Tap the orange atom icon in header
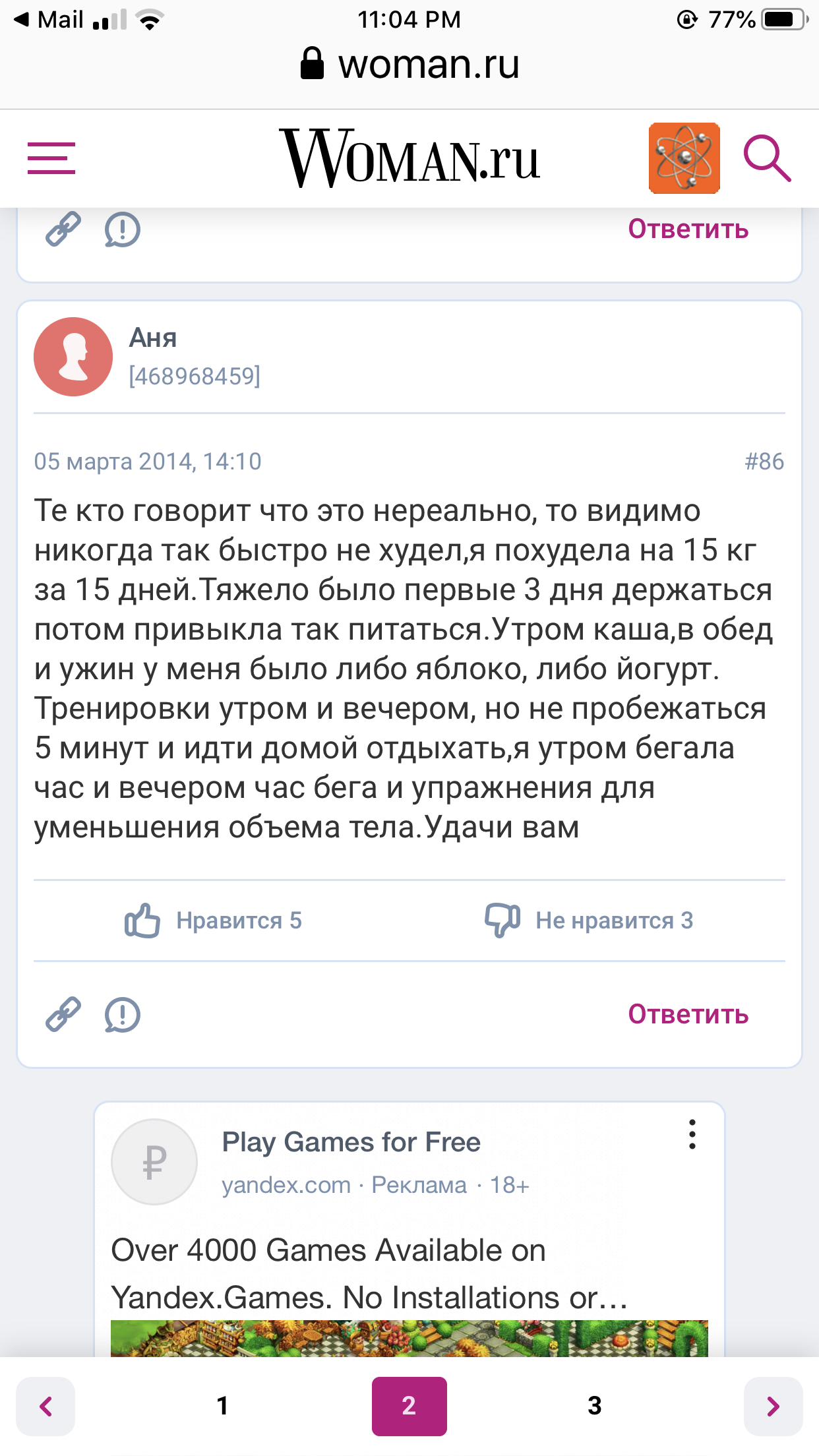The height and width of the screenshot is (1456, 819). [x=684, y=158]
